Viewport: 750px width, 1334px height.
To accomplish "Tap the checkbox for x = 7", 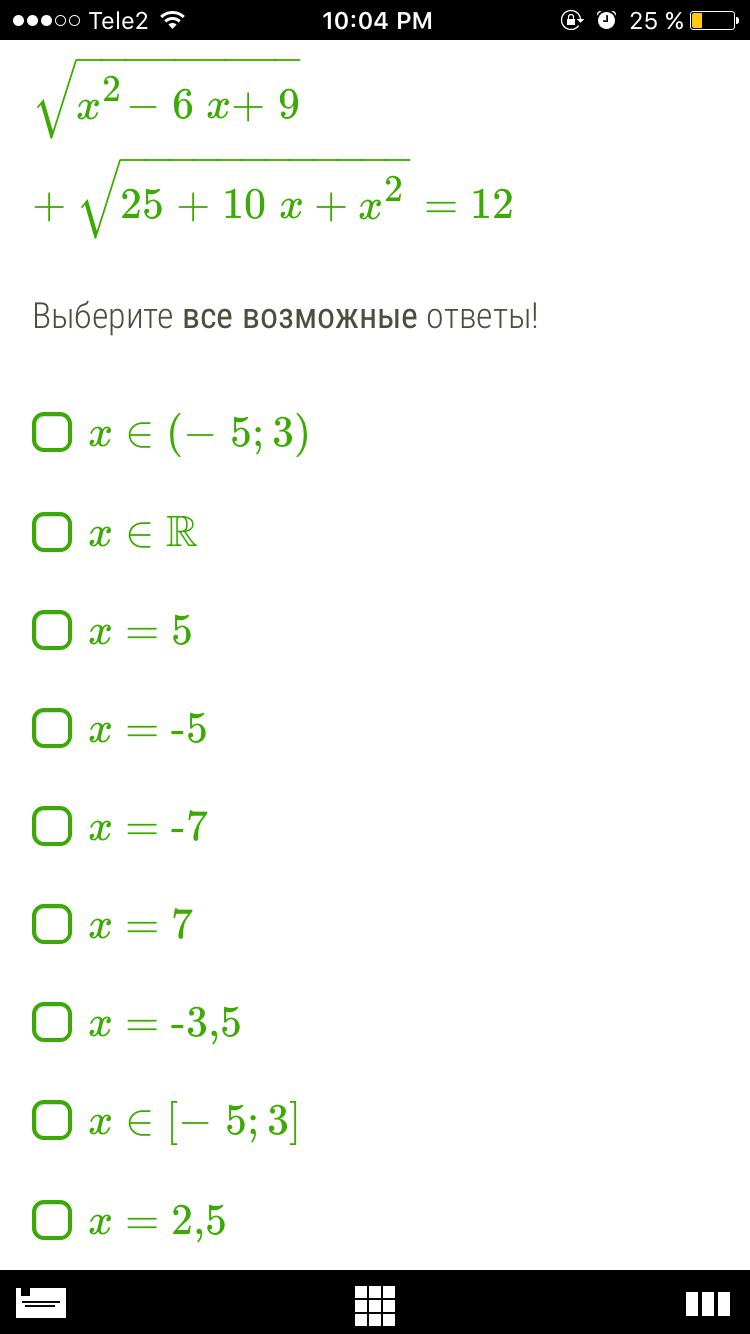I will pyautogui.click(x=52, y=924).
